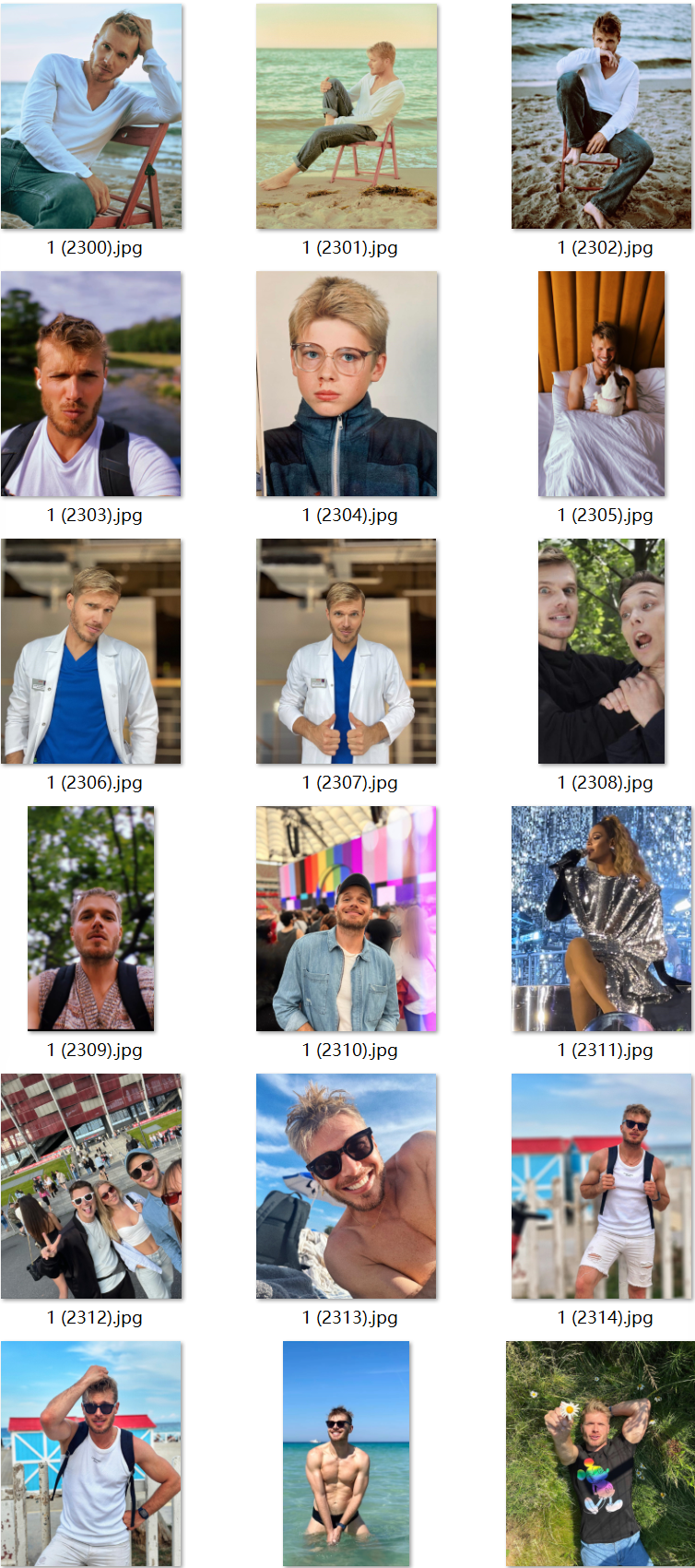Select the photo 1 (2310).jpg
Image resolution: width=695 pixels, height=1568 pixels.
pos(347,919)
